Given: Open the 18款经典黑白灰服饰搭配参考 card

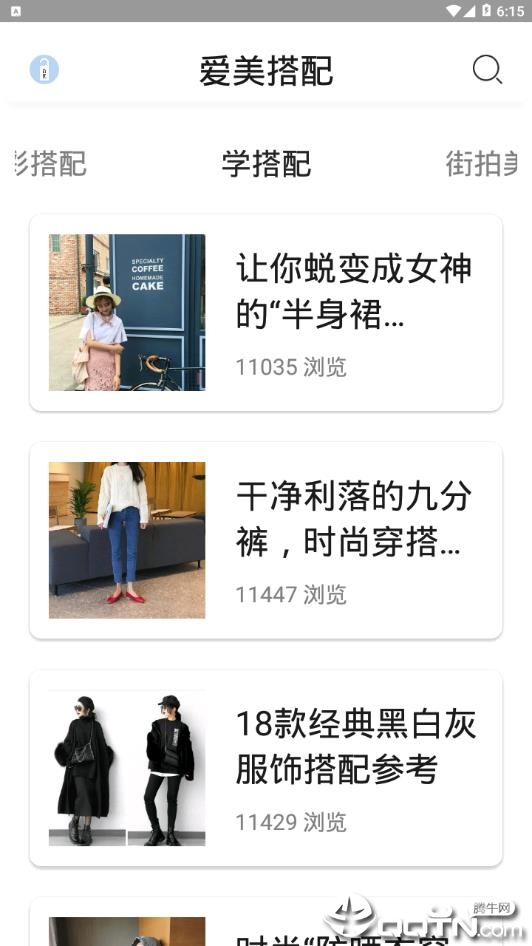Looking at the screenshot, I should coord(266,768).
